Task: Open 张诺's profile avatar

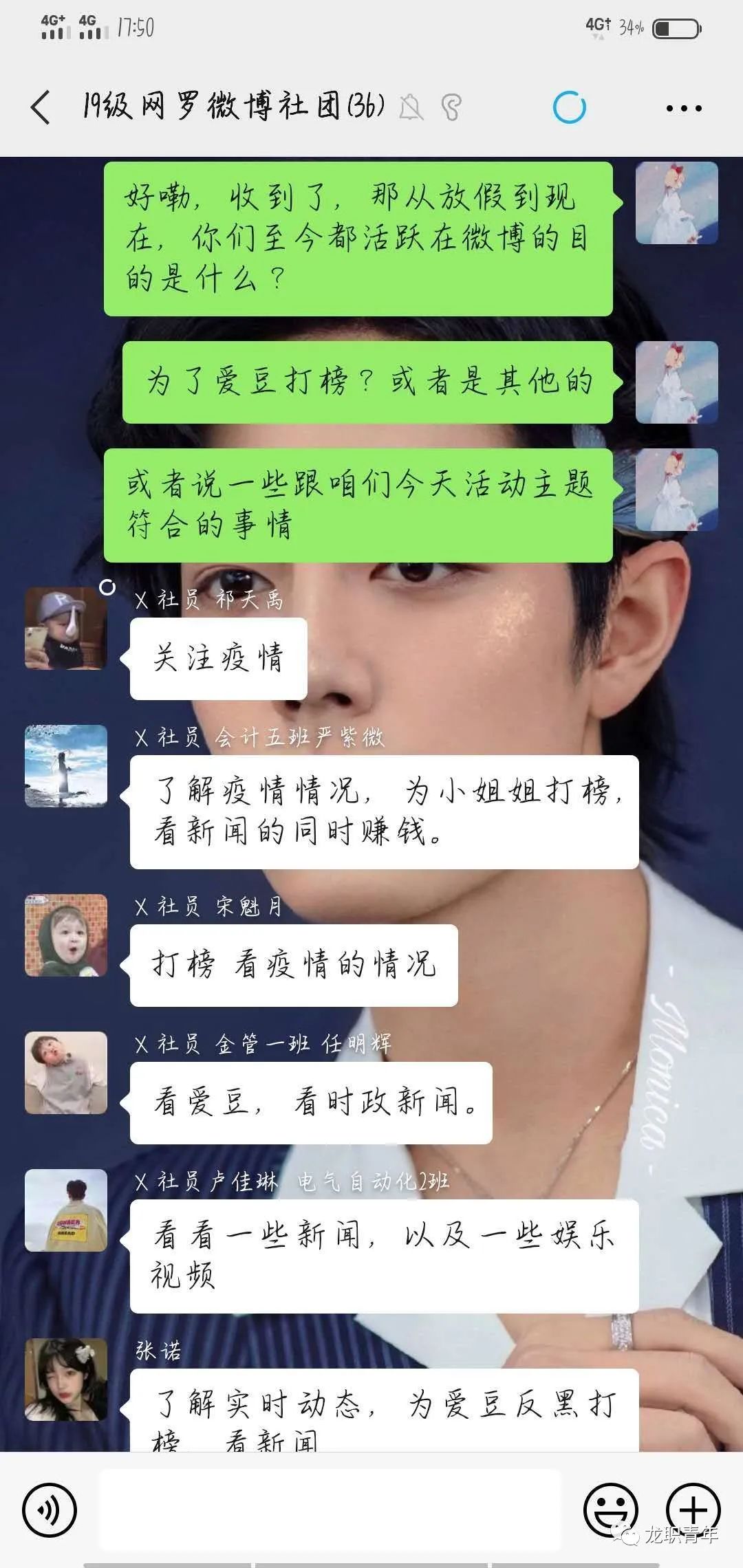Action: click(x=66, y=1380)
